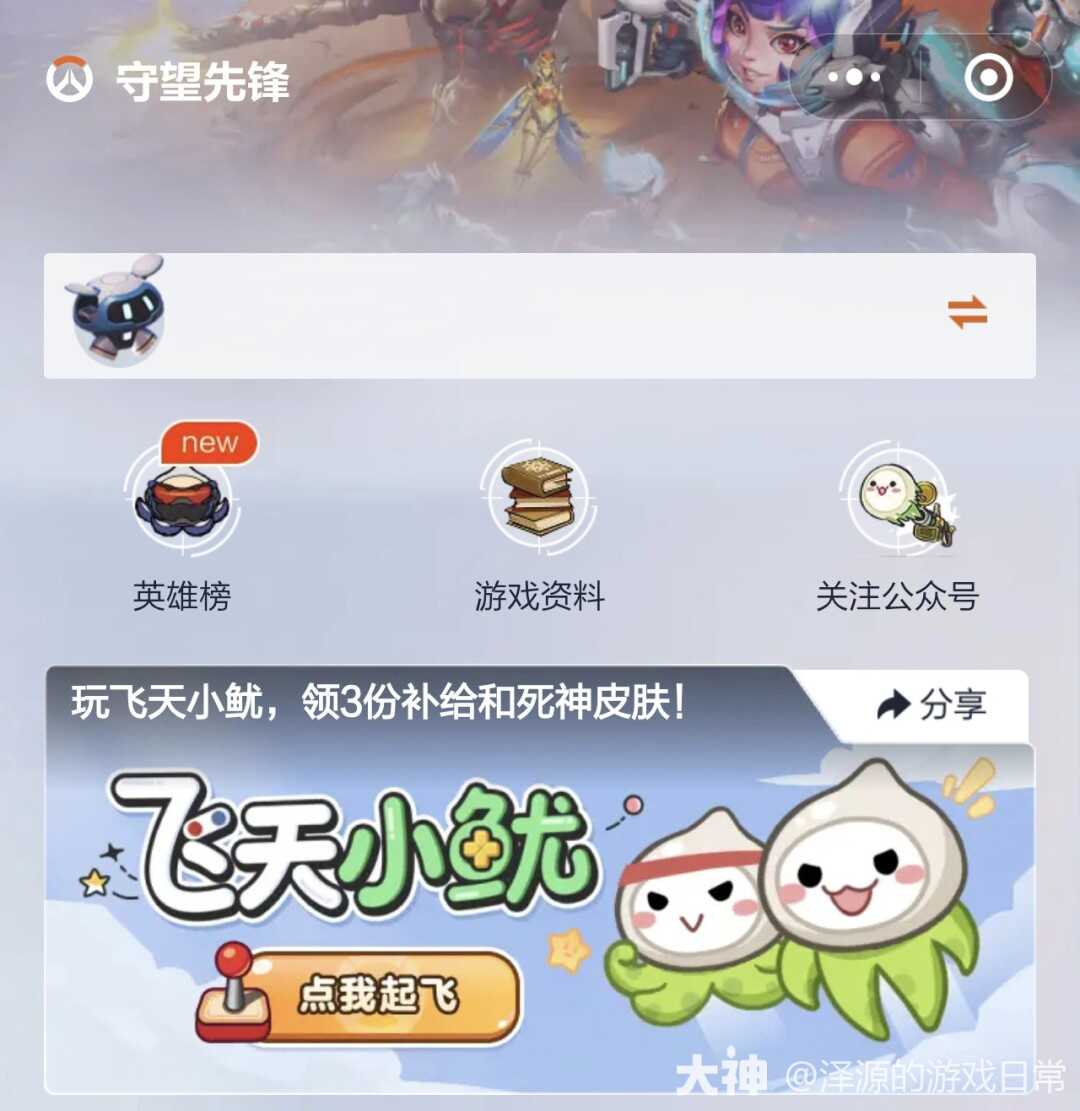This screenshot has height=1111, width=1080.
Task: Share the 飞天小鱿 event via 分享
Action: tap(930, 705)
